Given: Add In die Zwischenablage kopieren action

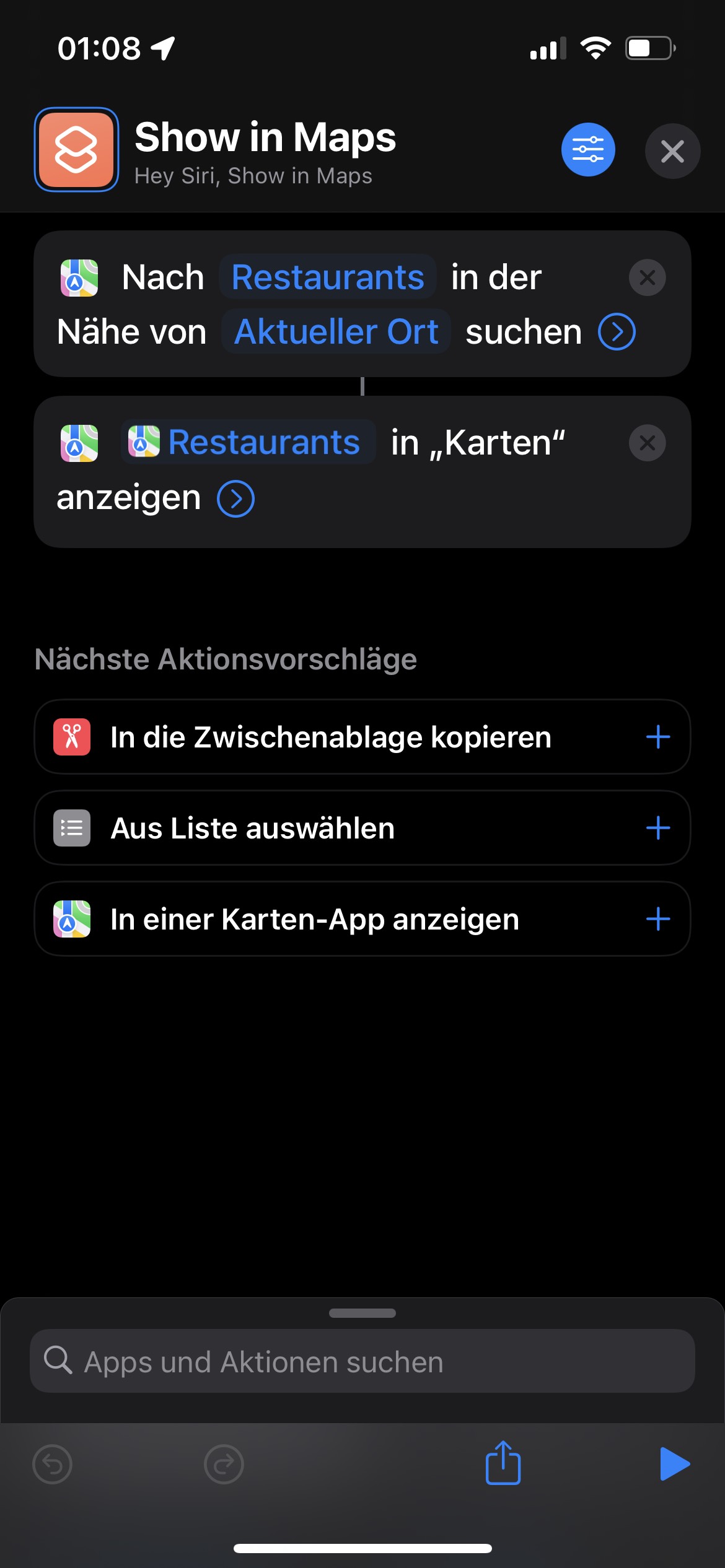Looking at the screenshot, I should point(657,737).
